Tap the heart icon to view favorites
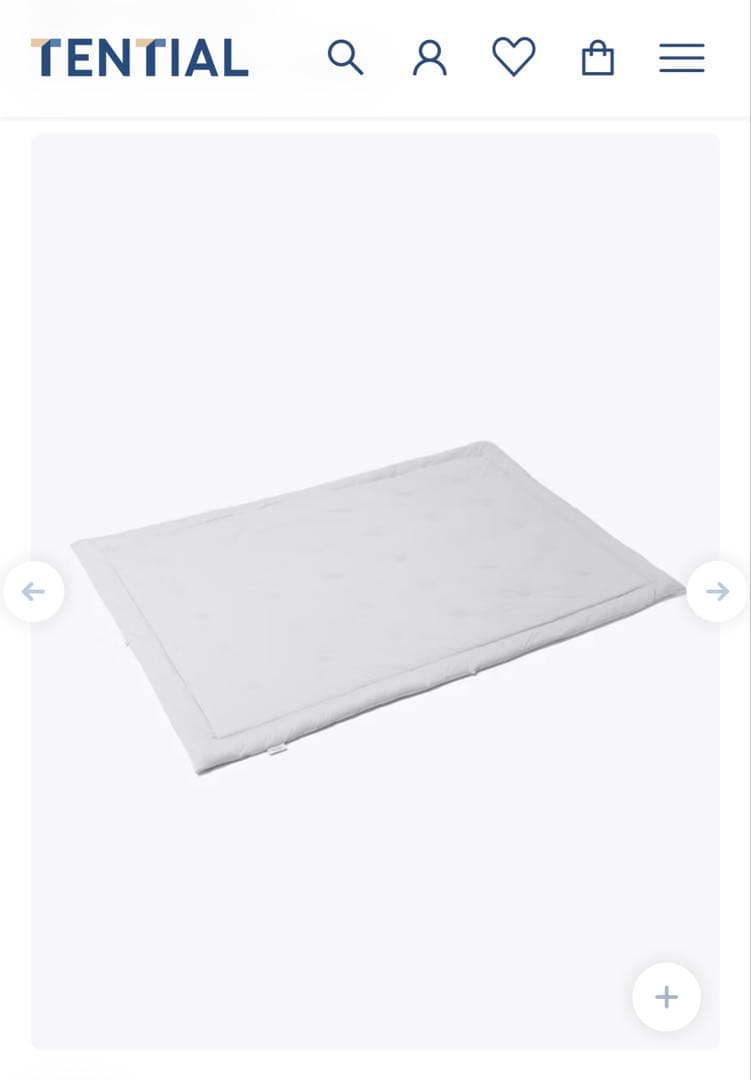The height and width of the screenshot is (1080, 751). pos(514,57)
